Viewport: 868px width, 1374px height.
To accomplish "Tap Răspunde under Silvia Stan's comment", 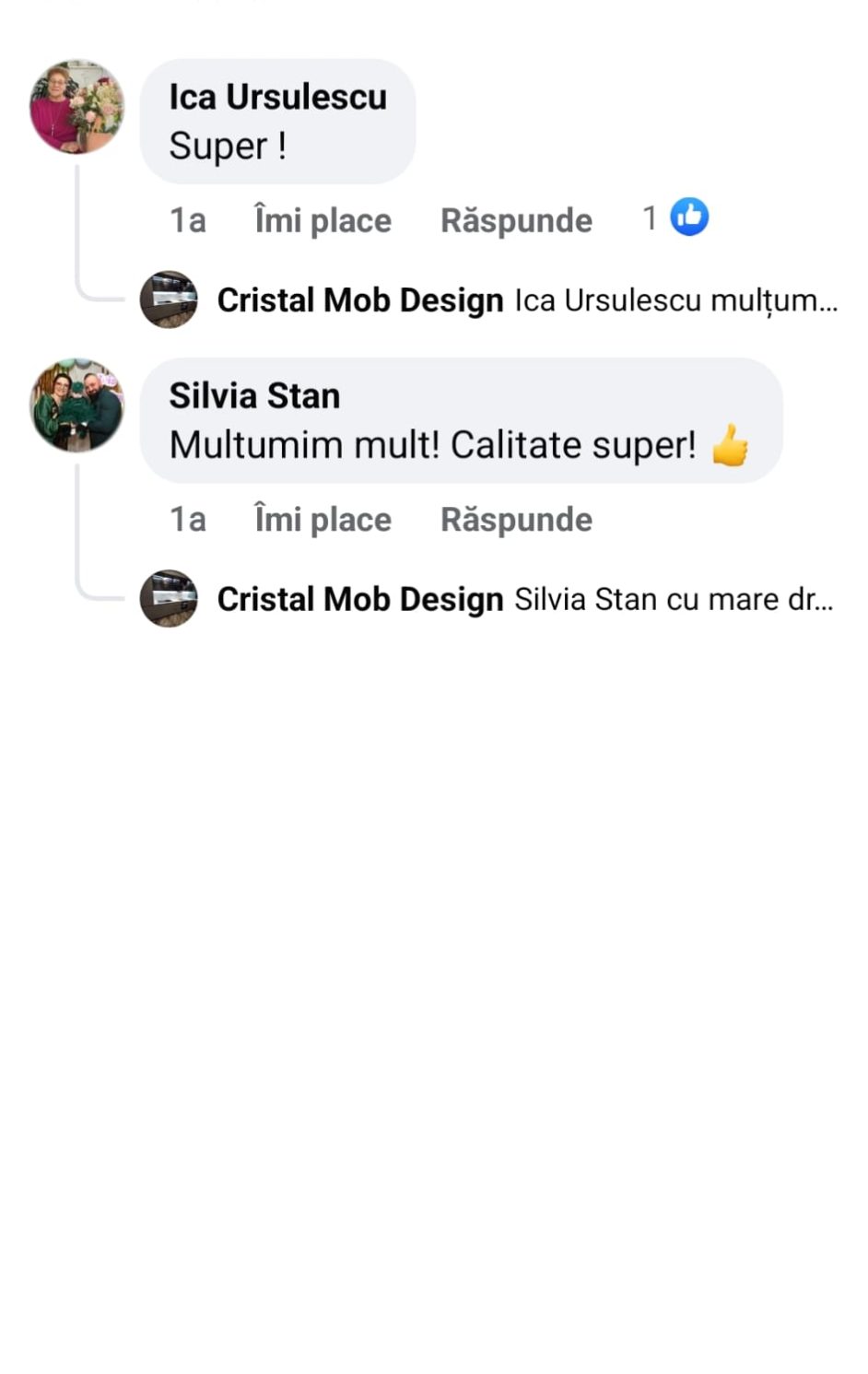I will point(516,520).
